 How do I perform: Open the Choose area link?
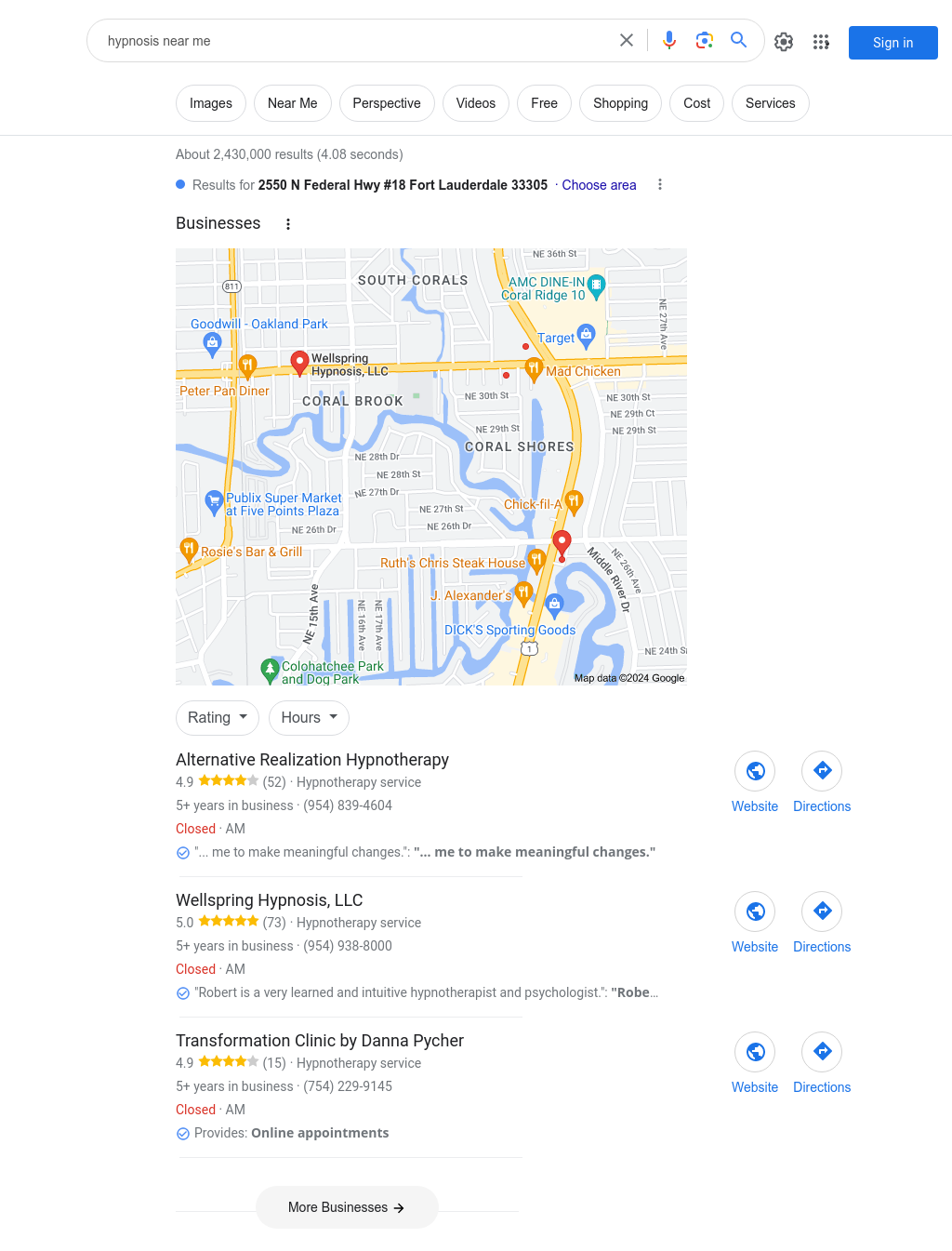point(599,185)
